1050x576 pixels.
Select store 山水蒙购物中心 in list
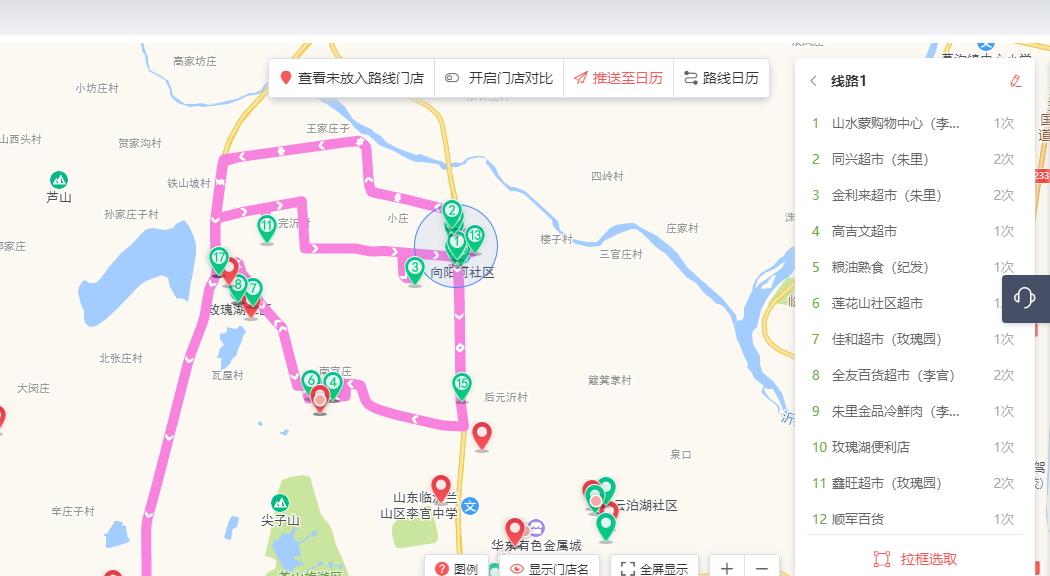(x=895, y=123)
